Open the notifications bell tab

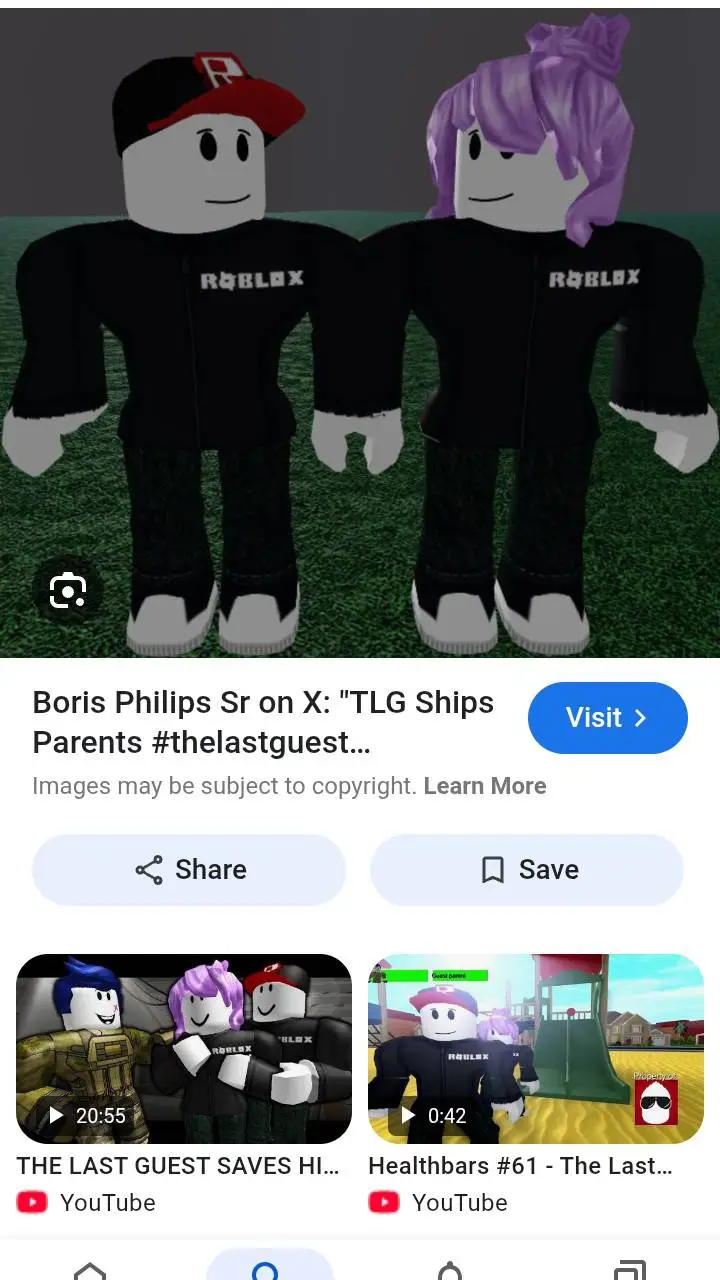click(450, 1270)
